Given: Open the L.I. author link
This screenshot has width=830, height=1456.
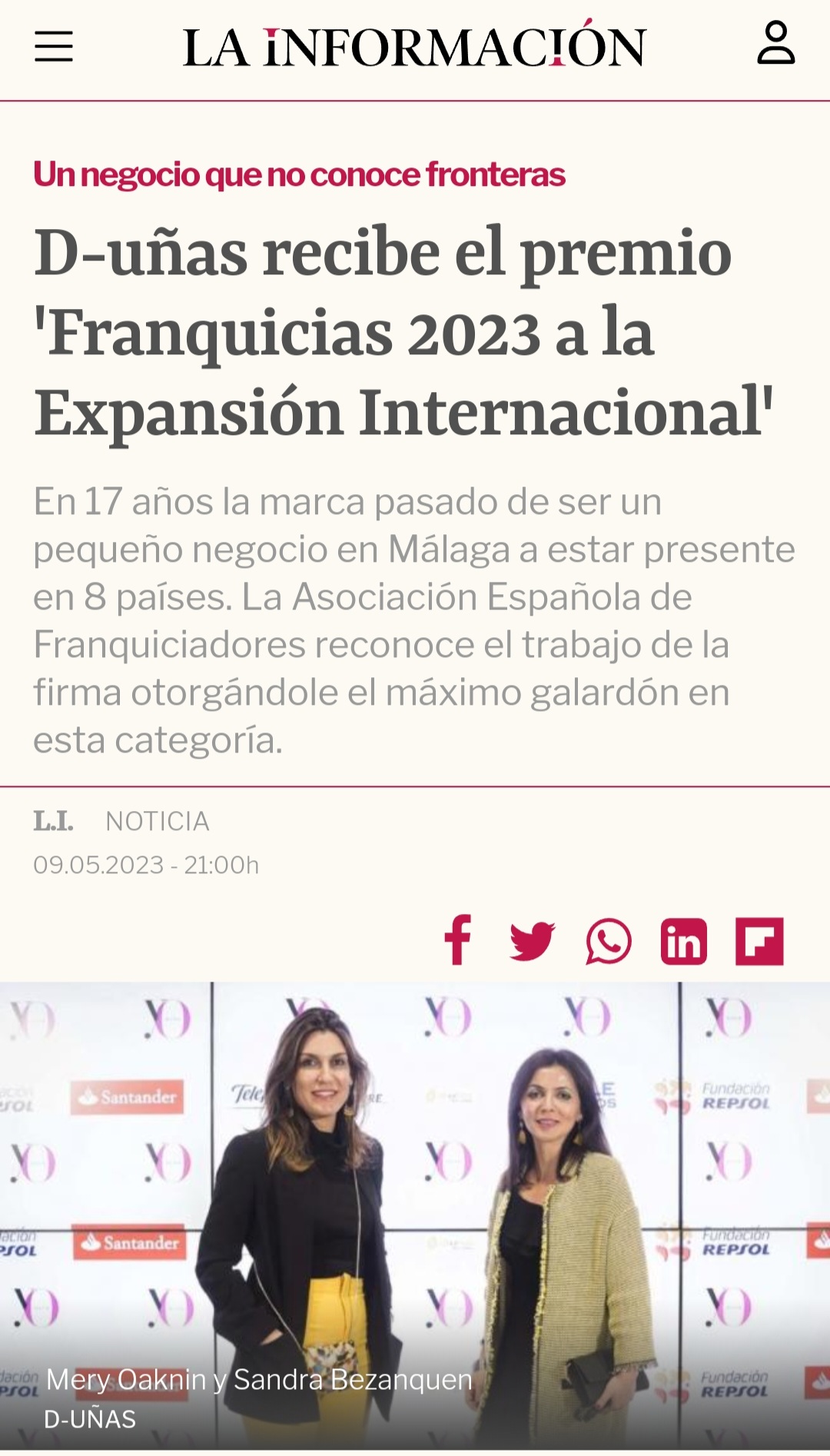Looking at the screenshot, I should (x=53, y=821).
